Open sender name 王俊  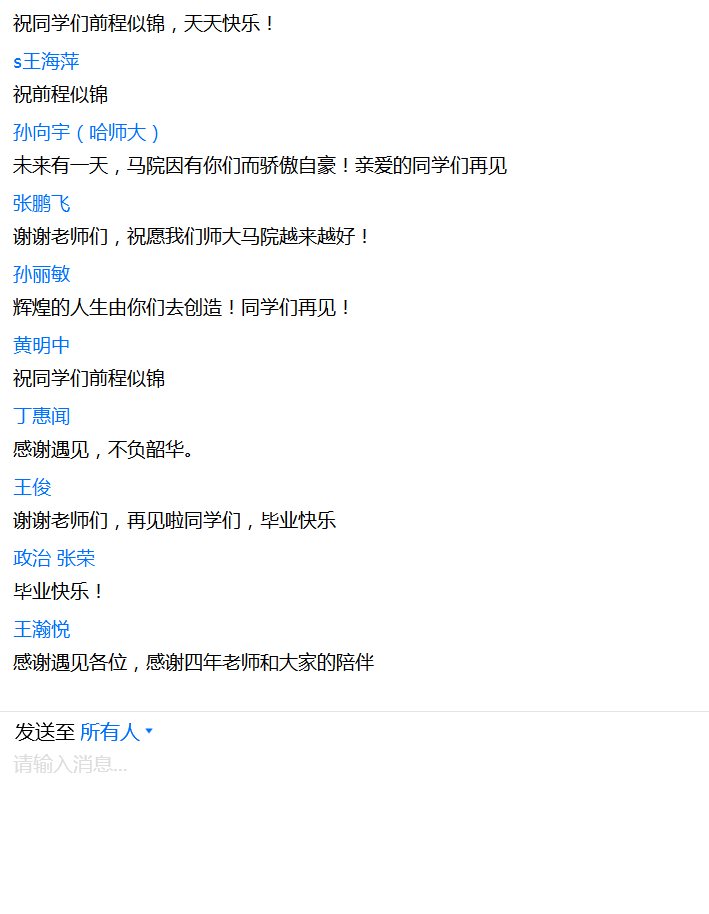32,488
